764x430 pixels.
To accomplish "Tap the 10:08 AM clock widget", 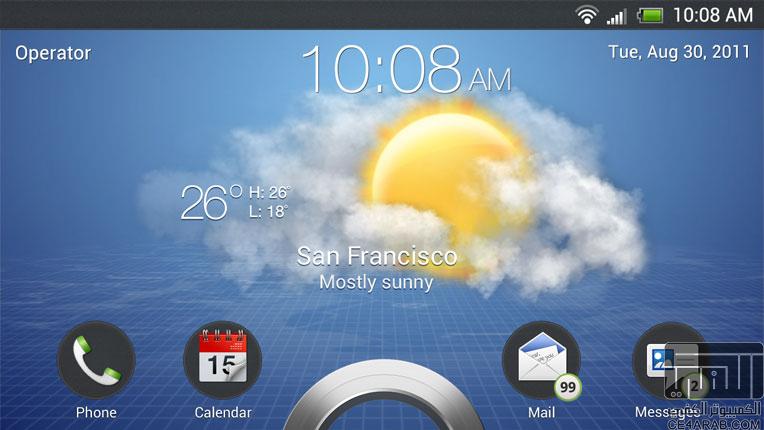I will click(404, 70).
